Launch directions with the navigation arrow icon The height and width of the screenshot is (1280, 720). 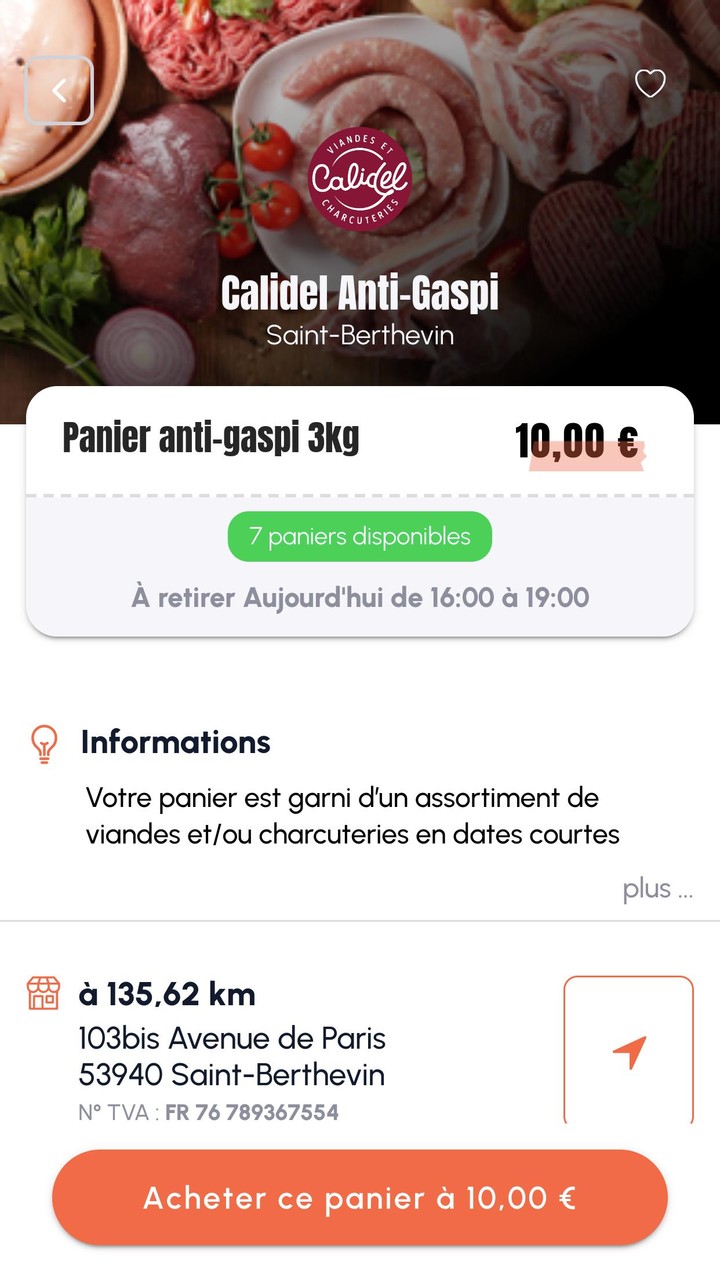pos(629,1050)
